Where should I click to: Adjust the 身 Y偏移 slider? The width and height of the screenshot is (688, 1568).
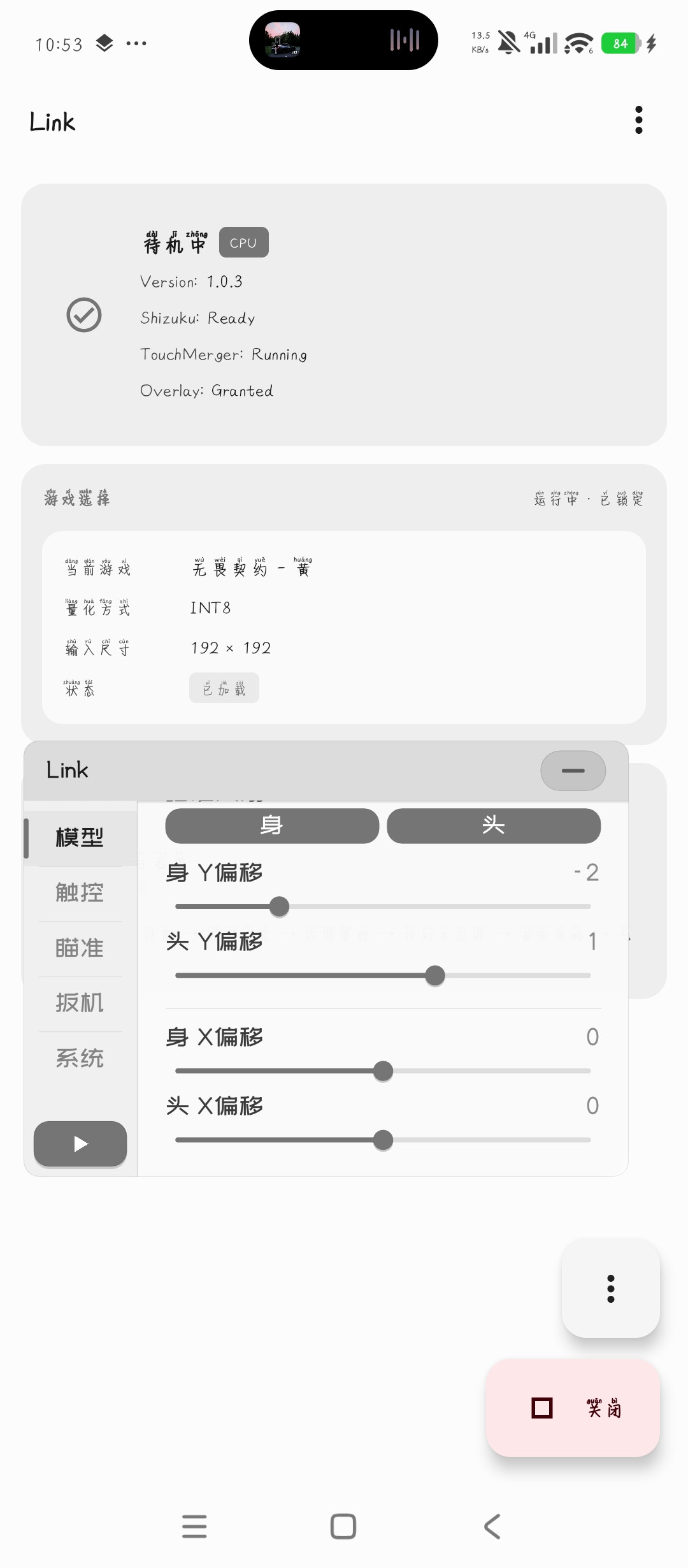(x=279, y=906)
